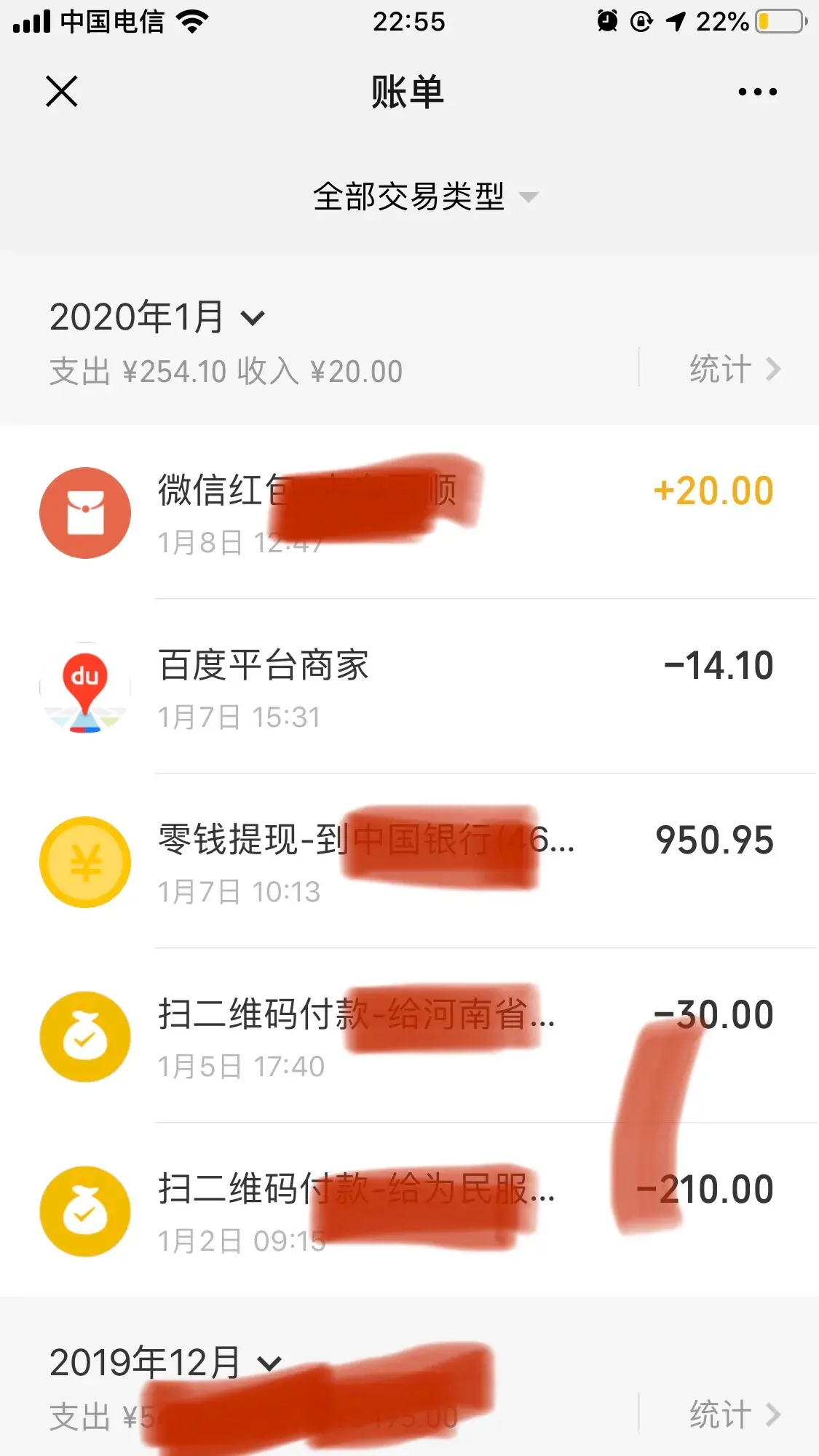Expand the 全部交易类型 filter dropdown
Viewport: 819px width, 1456px height.
424,196
